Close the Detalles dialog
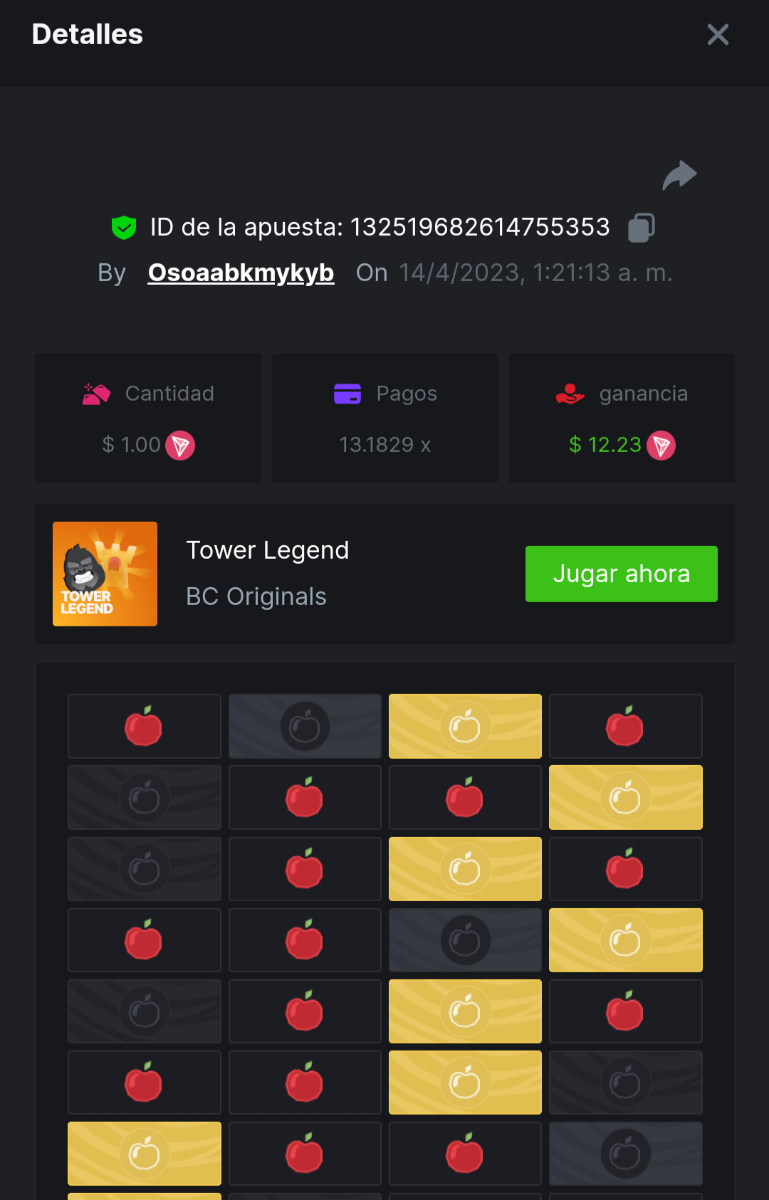Screen dimensions: 769x1200 point(718,35)
